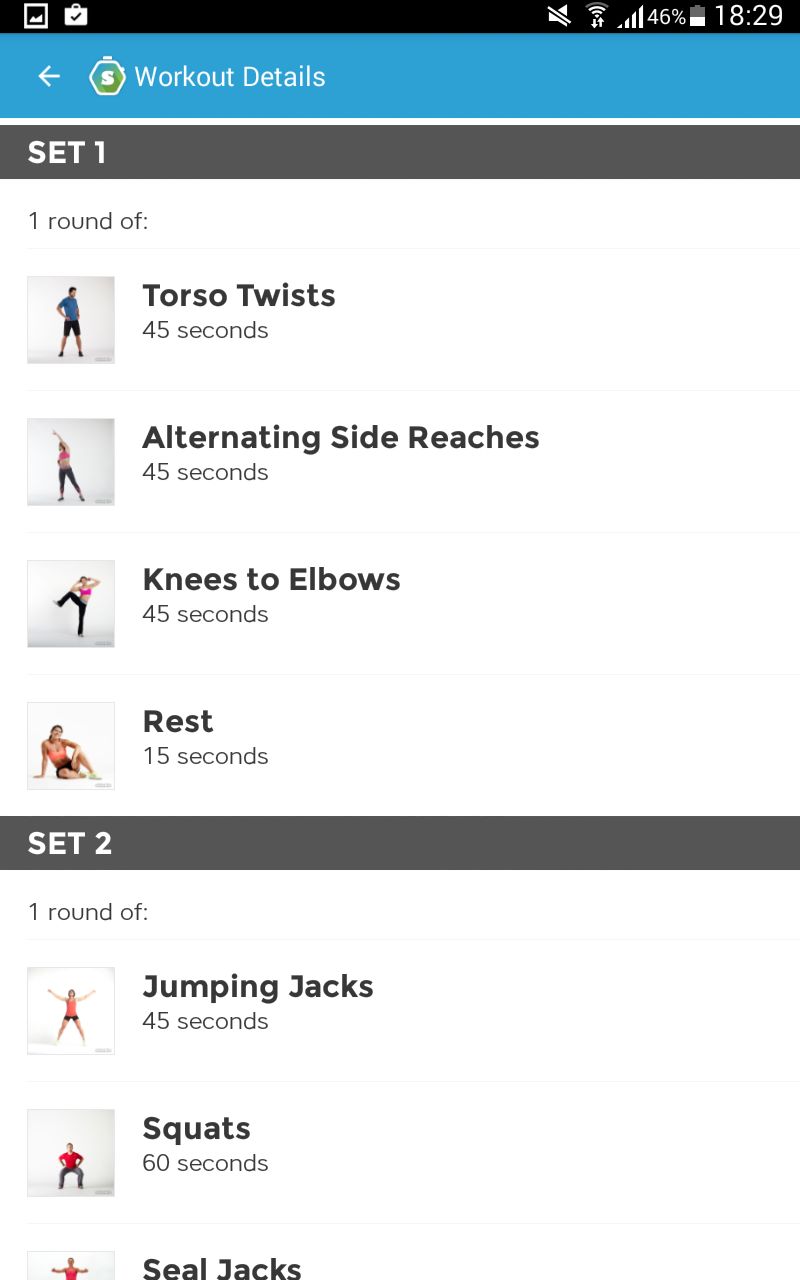Image resolution: width=800 pixels, height=1280 pixels.
Task: Tap the Rest row in Set 1
Action: click(400, 746)
